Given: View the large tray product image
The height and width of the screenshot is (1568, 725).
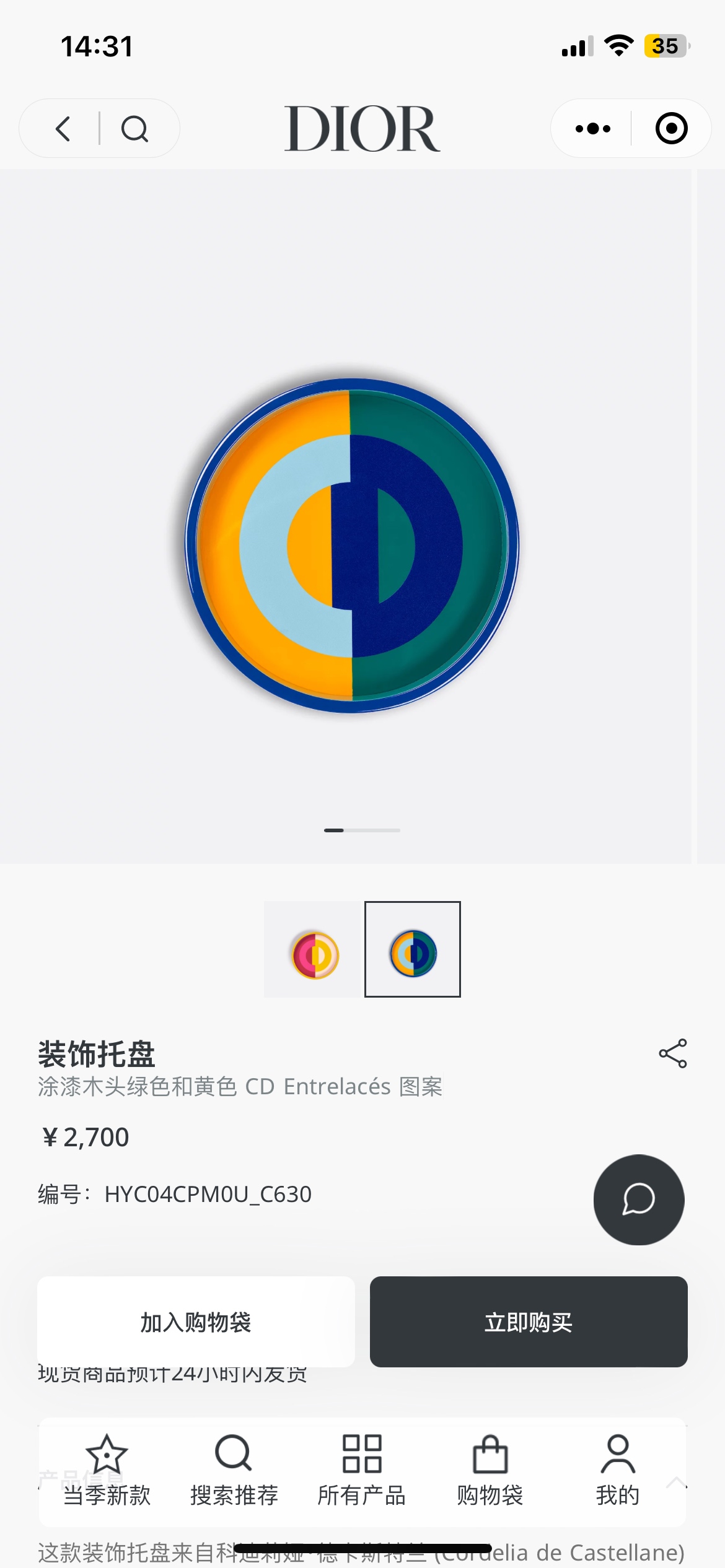Looking at the screenshot, I should click(352, 545).
